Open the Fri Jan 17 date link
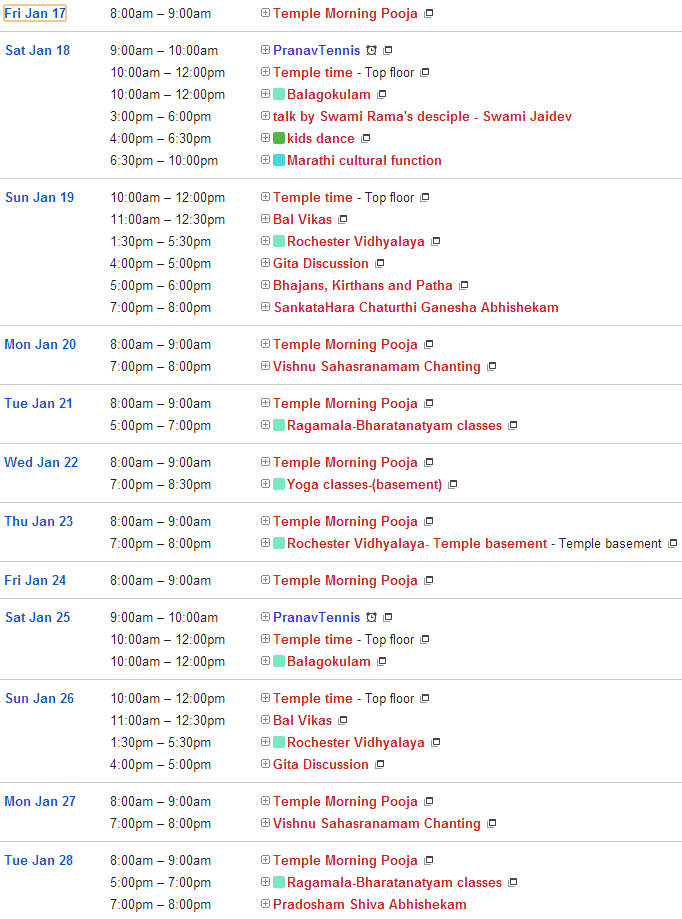The width and height of the screenshot is (682, 919). pyautogui.click(x=35, y=14)
